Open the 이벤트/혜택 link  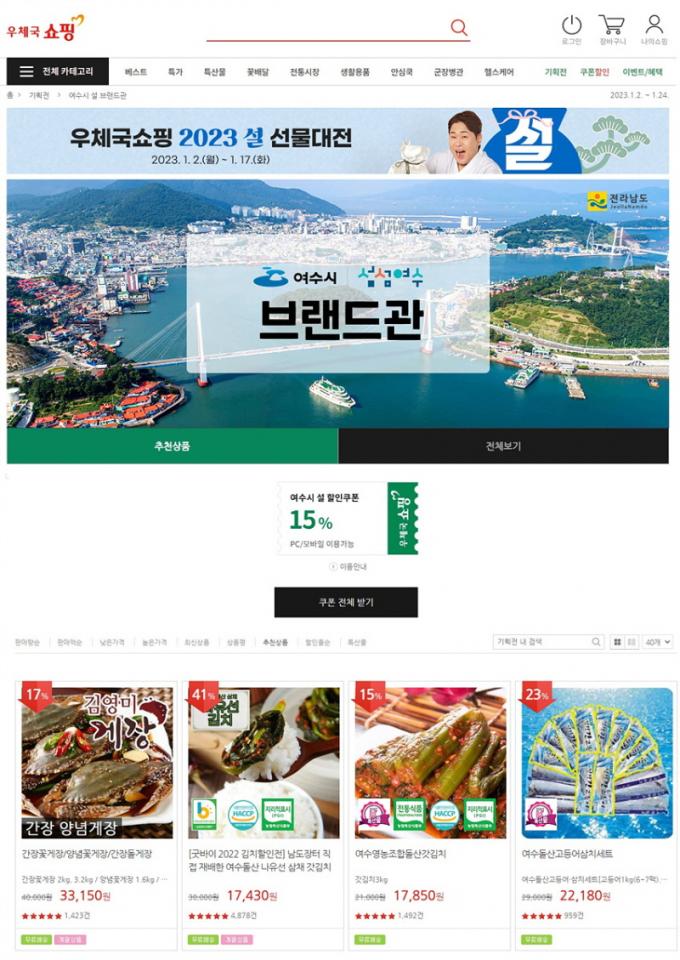pos(642,72)
